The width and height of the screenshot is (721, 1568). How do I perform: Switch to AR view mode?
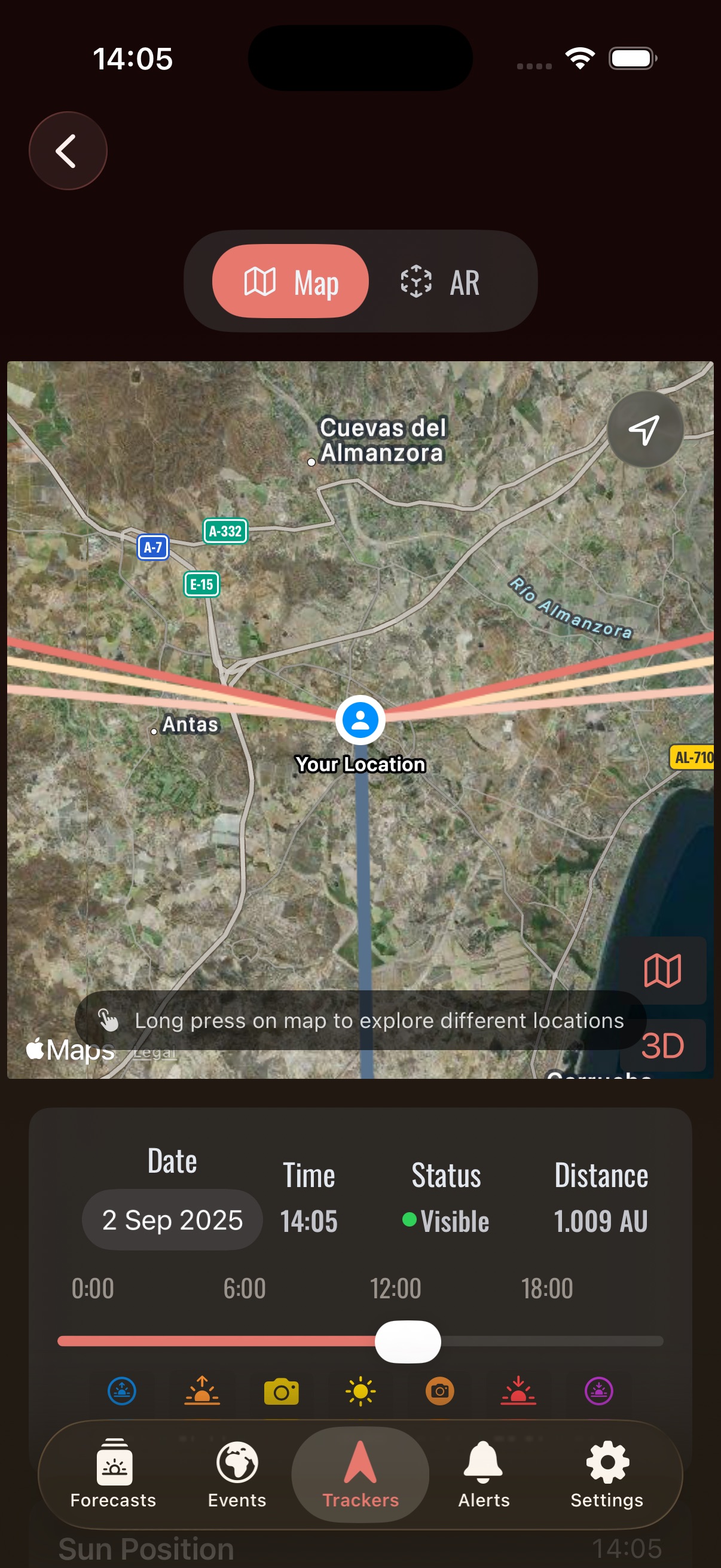[441, 282]
